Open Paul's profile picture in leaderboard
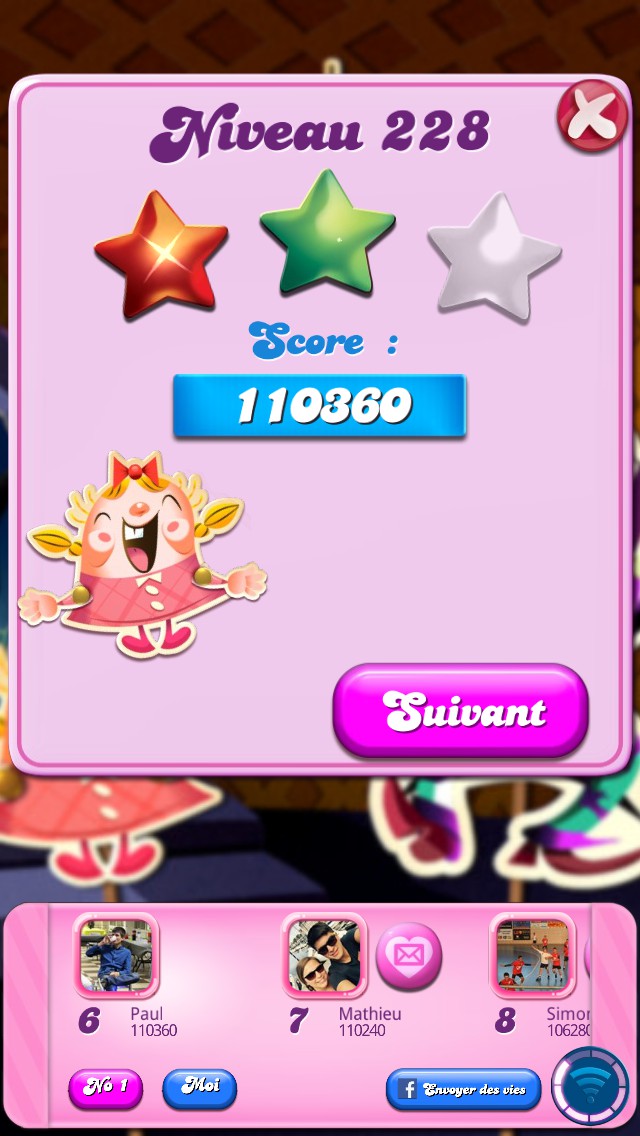640x1136 pixels. [x=115, y=955]
